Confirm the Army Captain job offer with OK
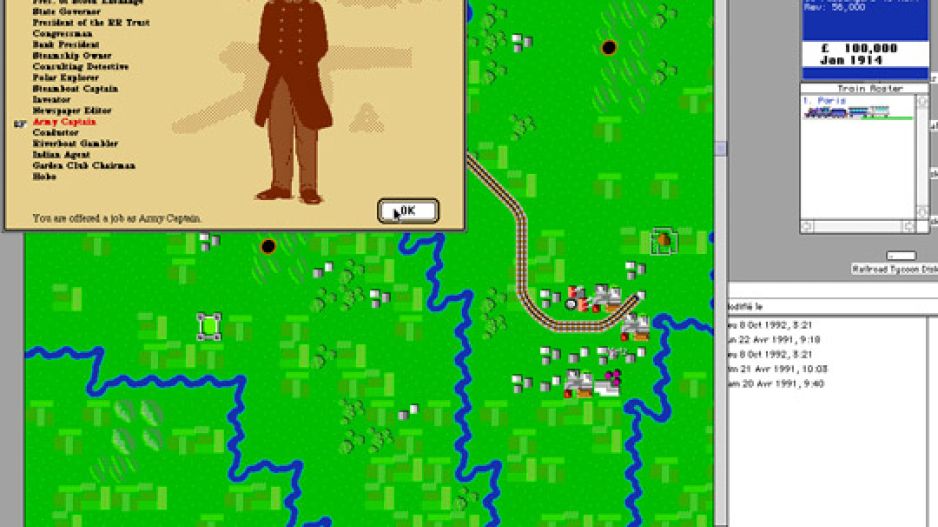Viewport: 938px width, 527px height. click(408, 211)
